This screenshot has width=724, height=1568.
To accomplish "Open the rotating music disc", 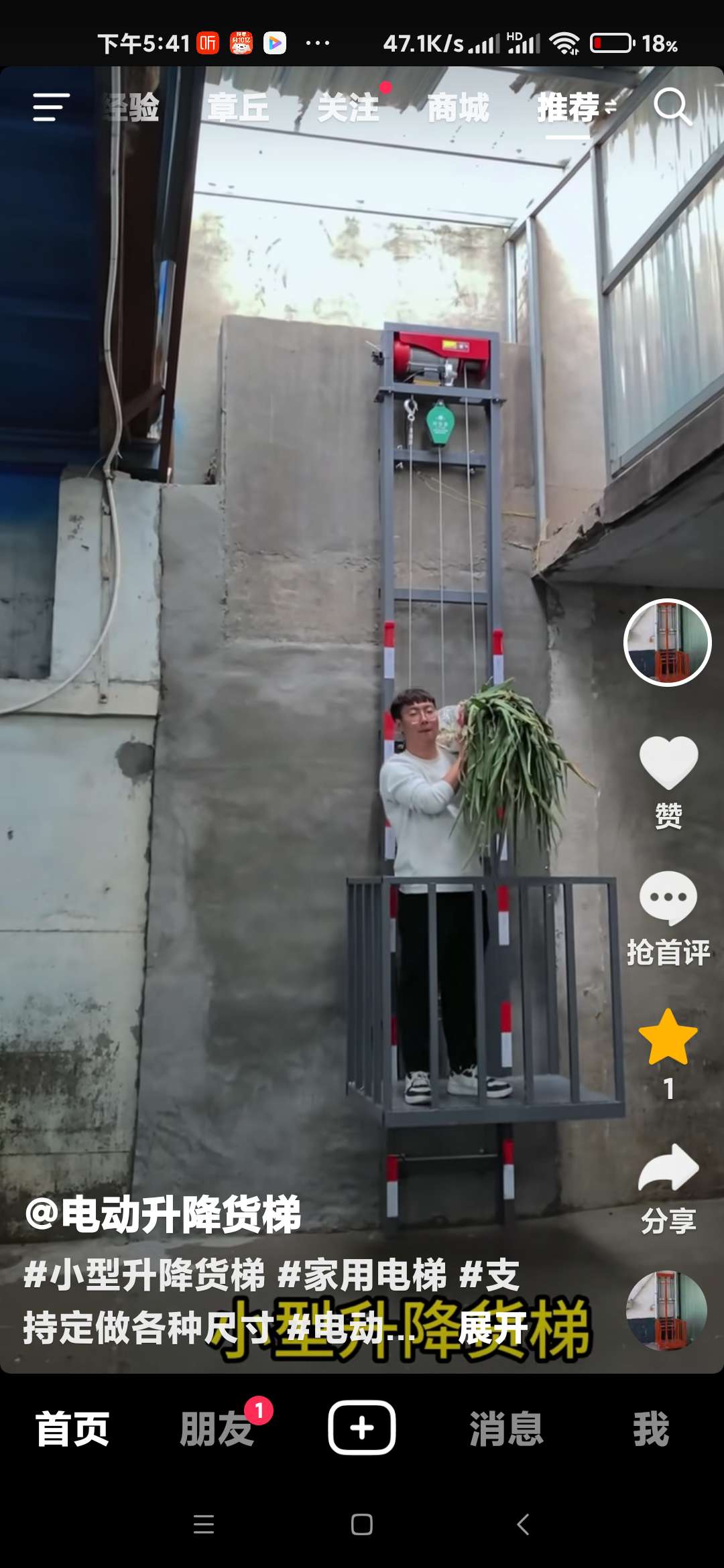I will click(x=666, y=1311).
